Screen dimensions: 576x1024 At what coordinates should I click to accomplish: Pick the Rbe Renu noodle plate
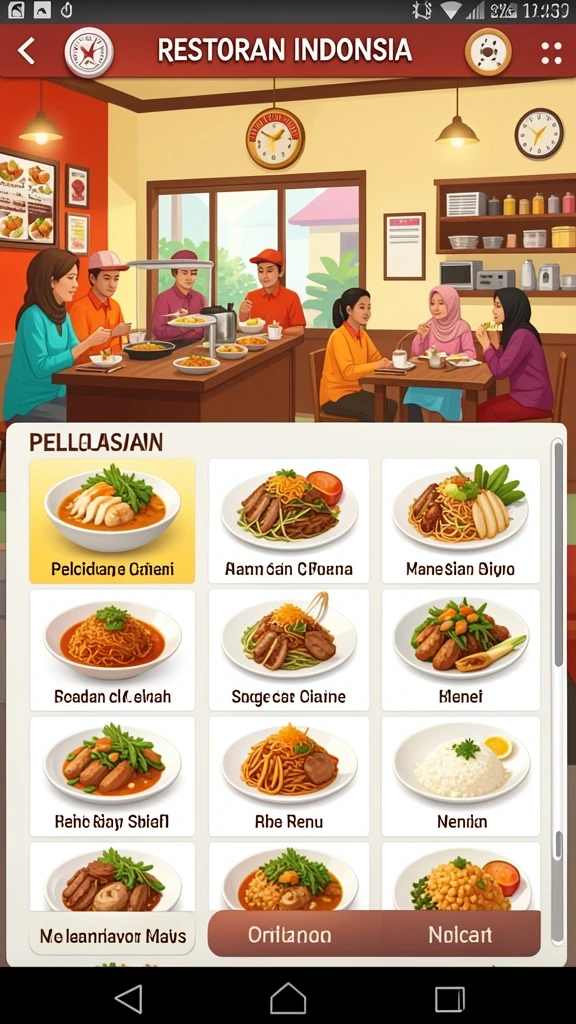(x=289, y=776)
